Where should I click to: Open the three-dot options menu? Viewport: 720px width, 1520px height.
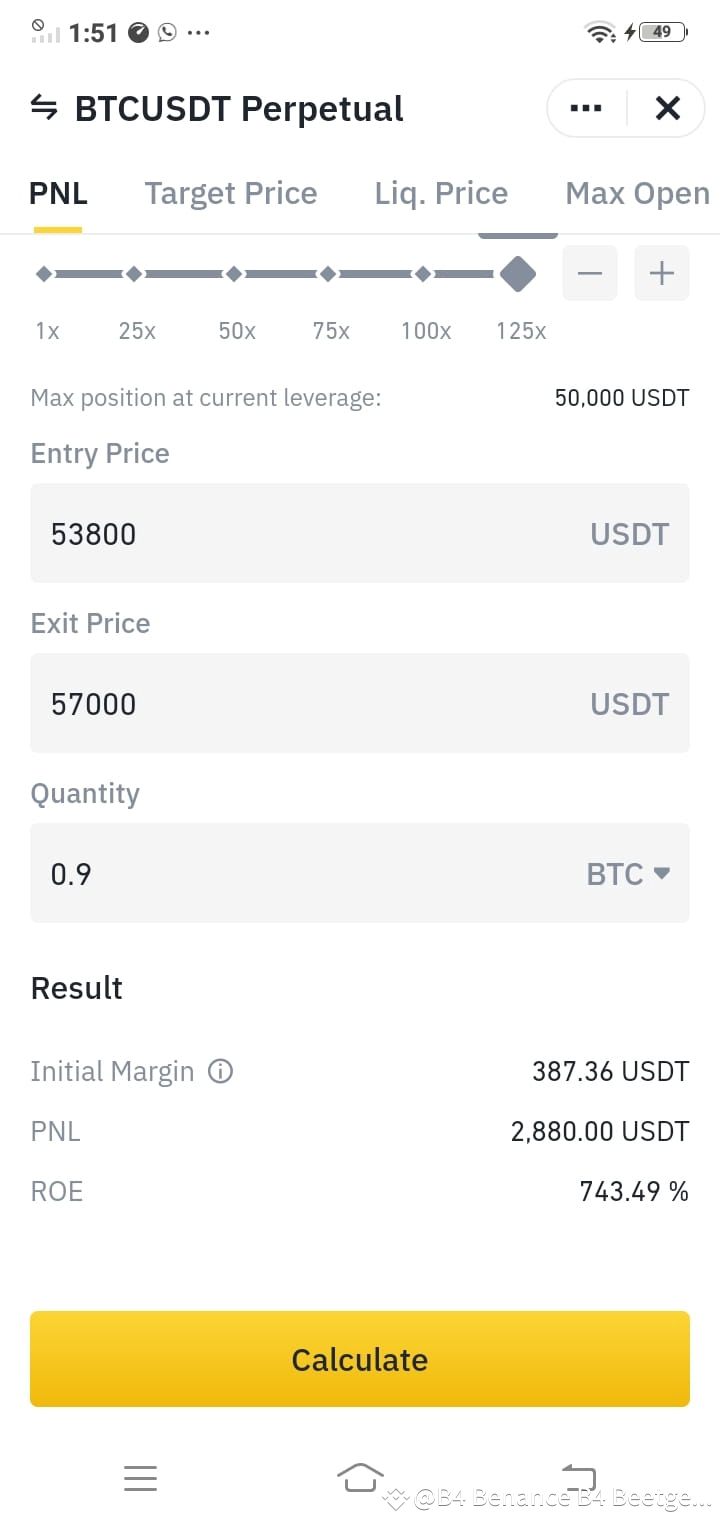[x=585, y=108]
